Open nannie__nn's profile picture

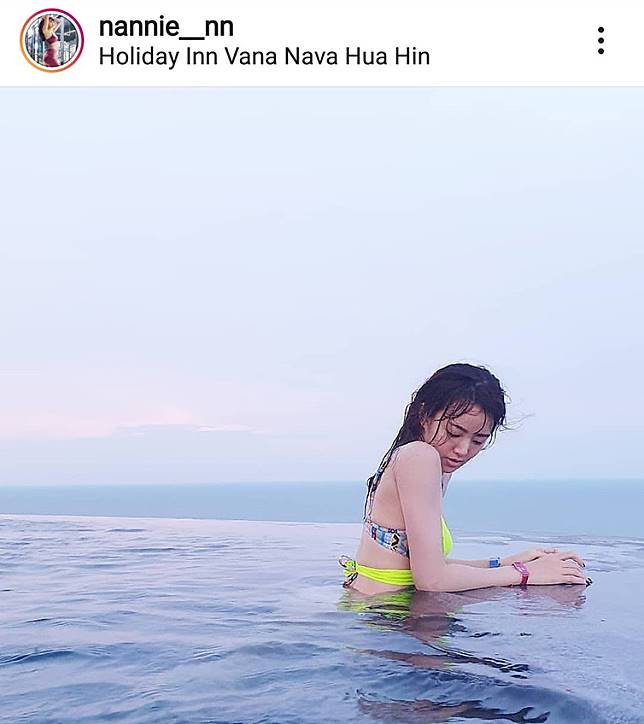(51, 41)
